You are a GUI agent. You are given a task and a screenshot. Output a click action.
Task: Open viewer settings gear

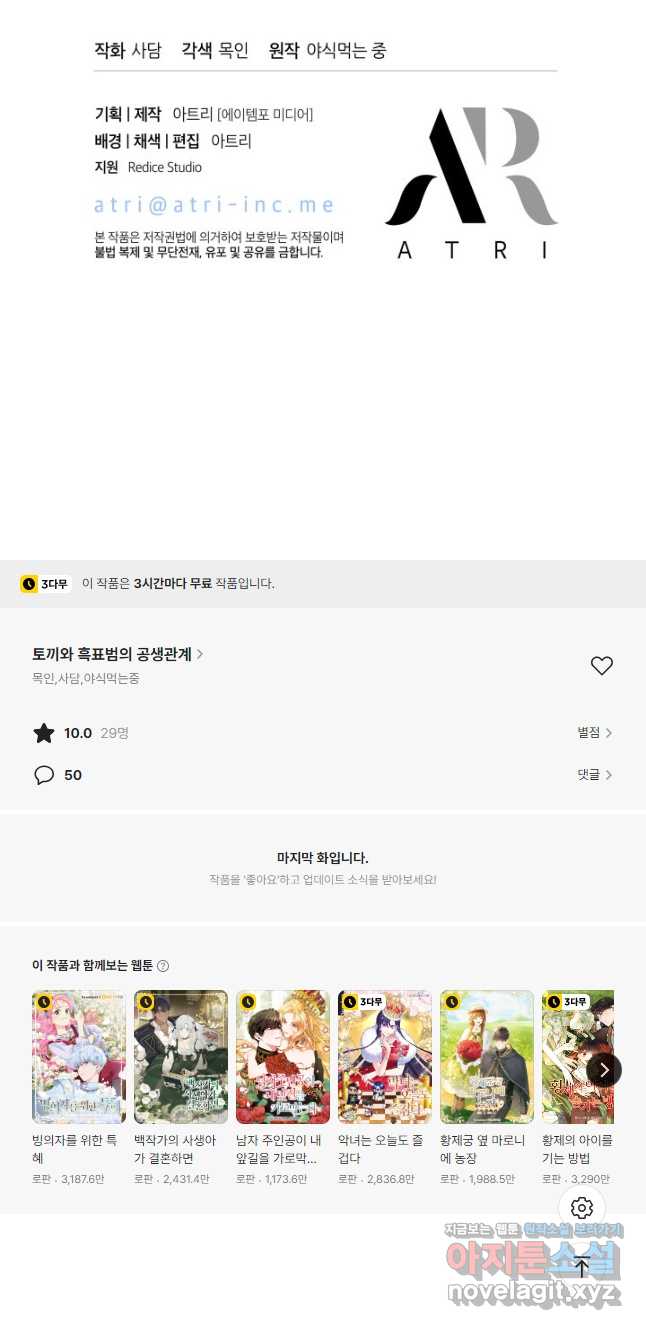pos(582,1208)
